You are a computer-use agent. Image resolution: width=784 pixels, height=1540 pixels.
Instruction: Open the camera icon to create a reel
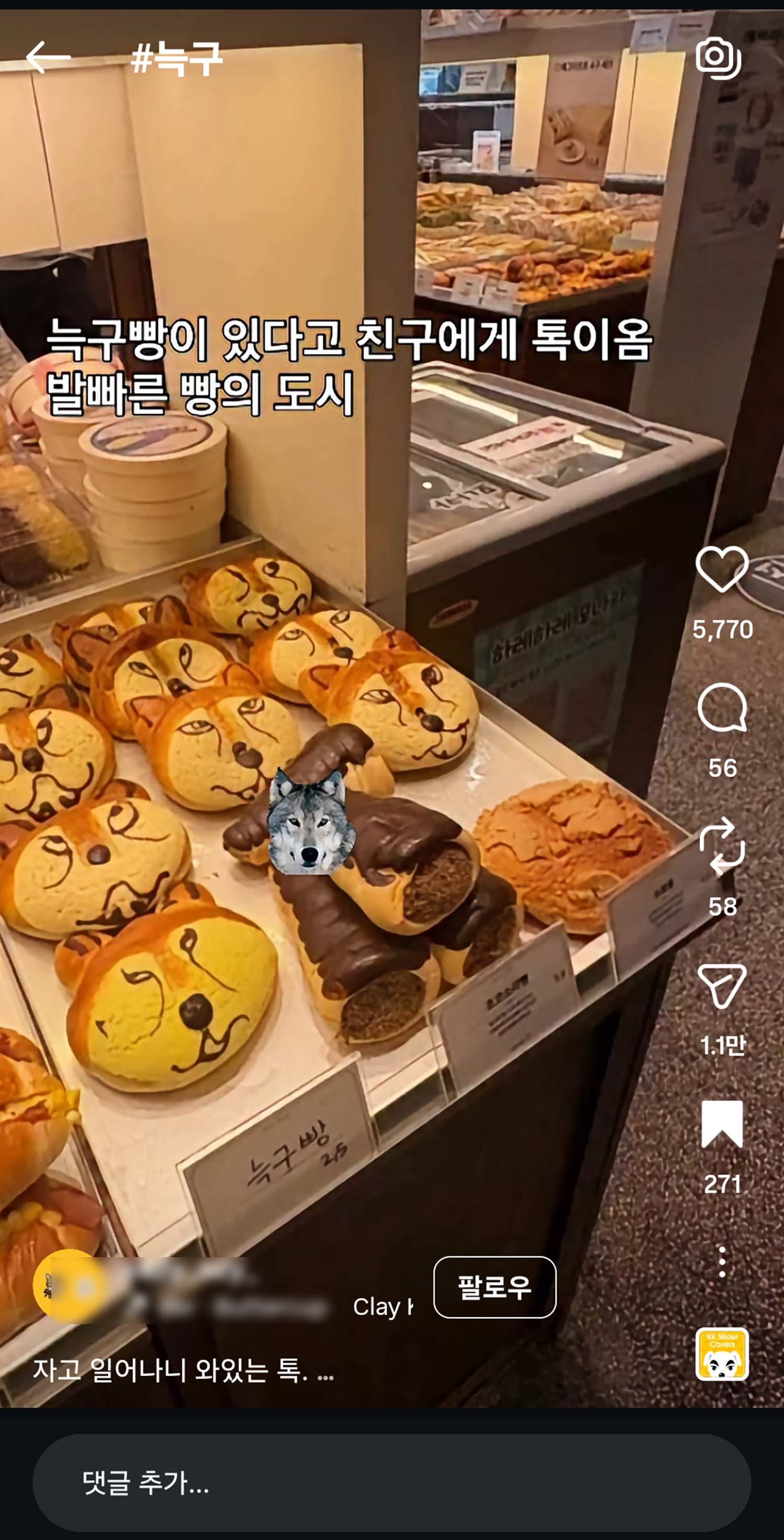(718, 59)
